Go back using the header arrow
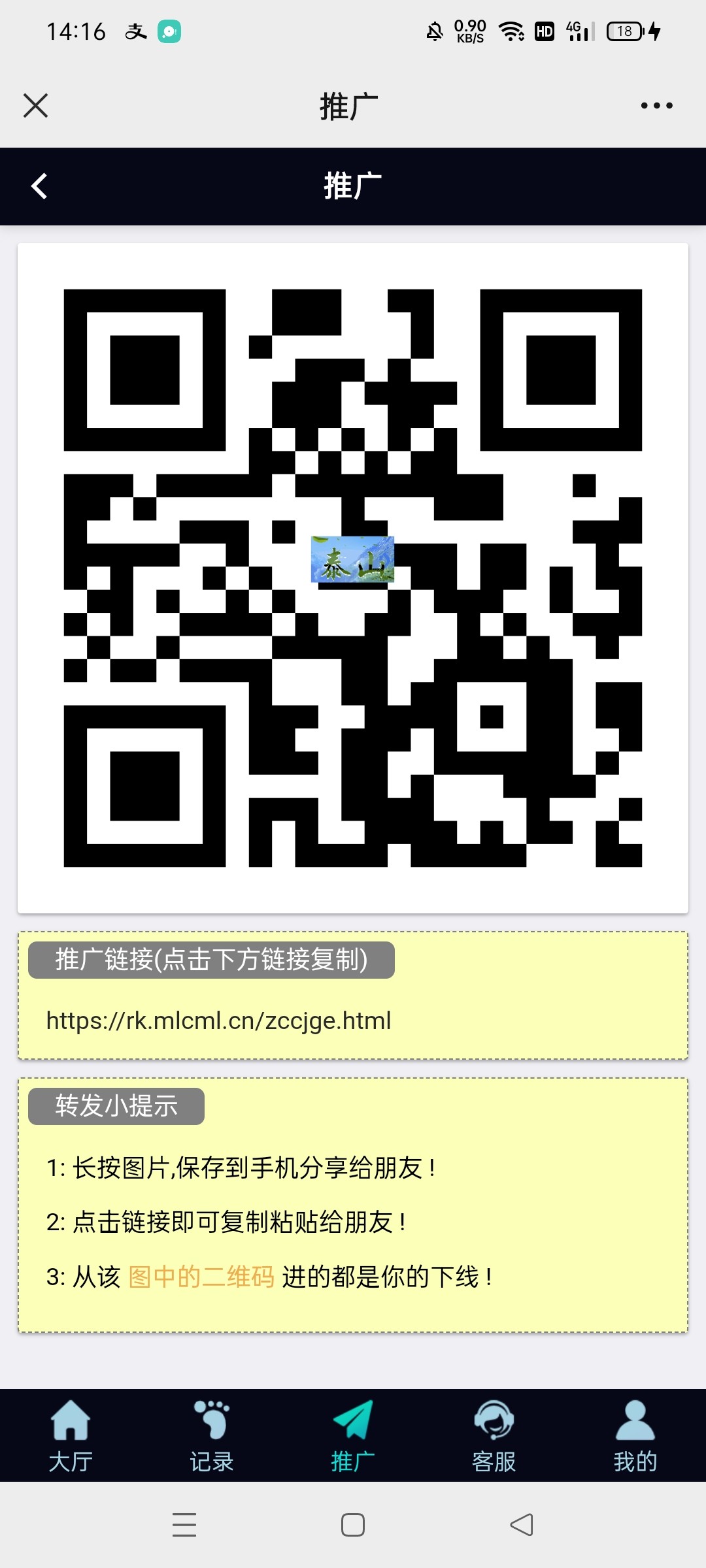The width and height of the screenshot is (706, 1568). point(39,186)
